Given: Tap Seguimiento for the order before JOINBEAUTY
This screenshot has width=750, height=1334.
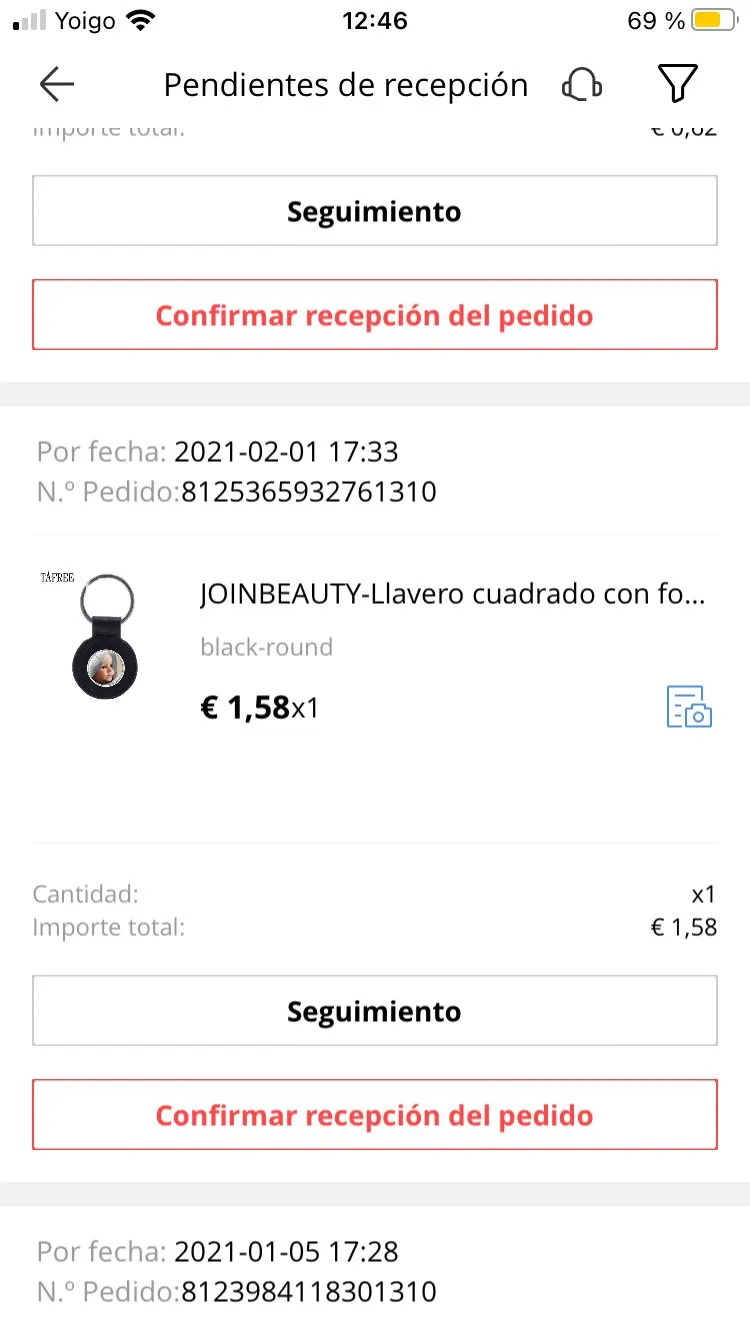Looking at the screenshot, I should 375,211.
